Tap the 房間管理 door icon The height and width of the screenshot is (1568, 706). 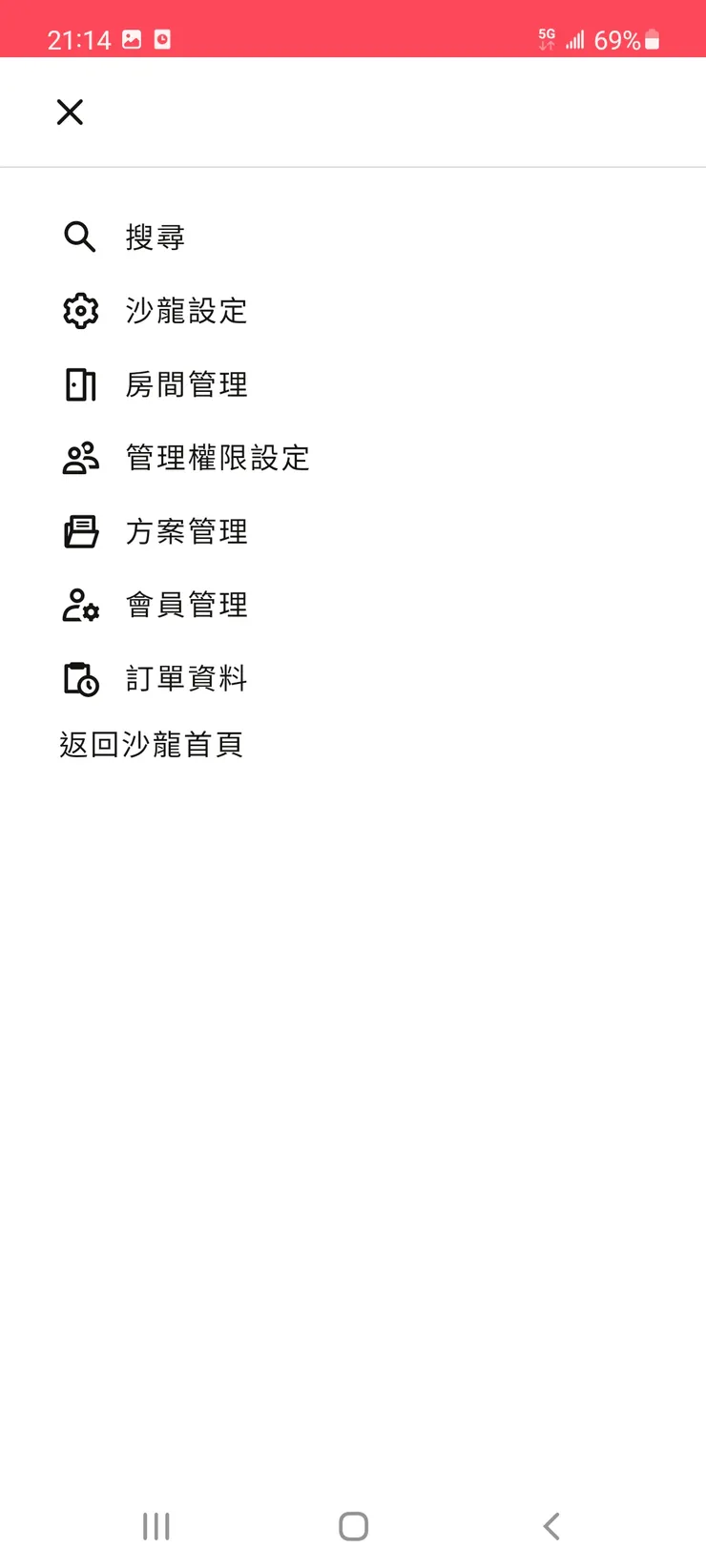coord(79,384)
